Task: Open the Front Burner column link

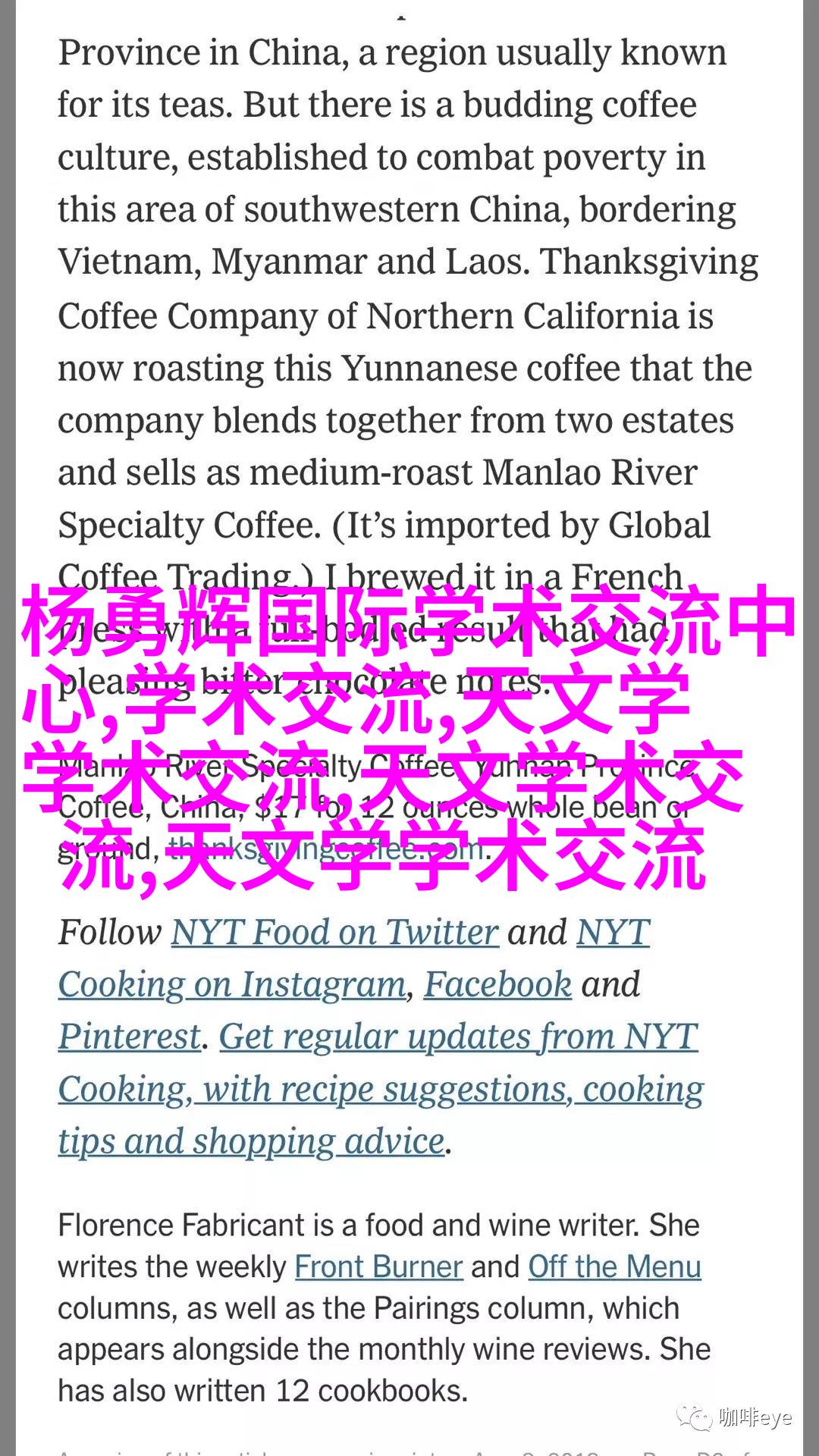Action: coord(378,1267)
